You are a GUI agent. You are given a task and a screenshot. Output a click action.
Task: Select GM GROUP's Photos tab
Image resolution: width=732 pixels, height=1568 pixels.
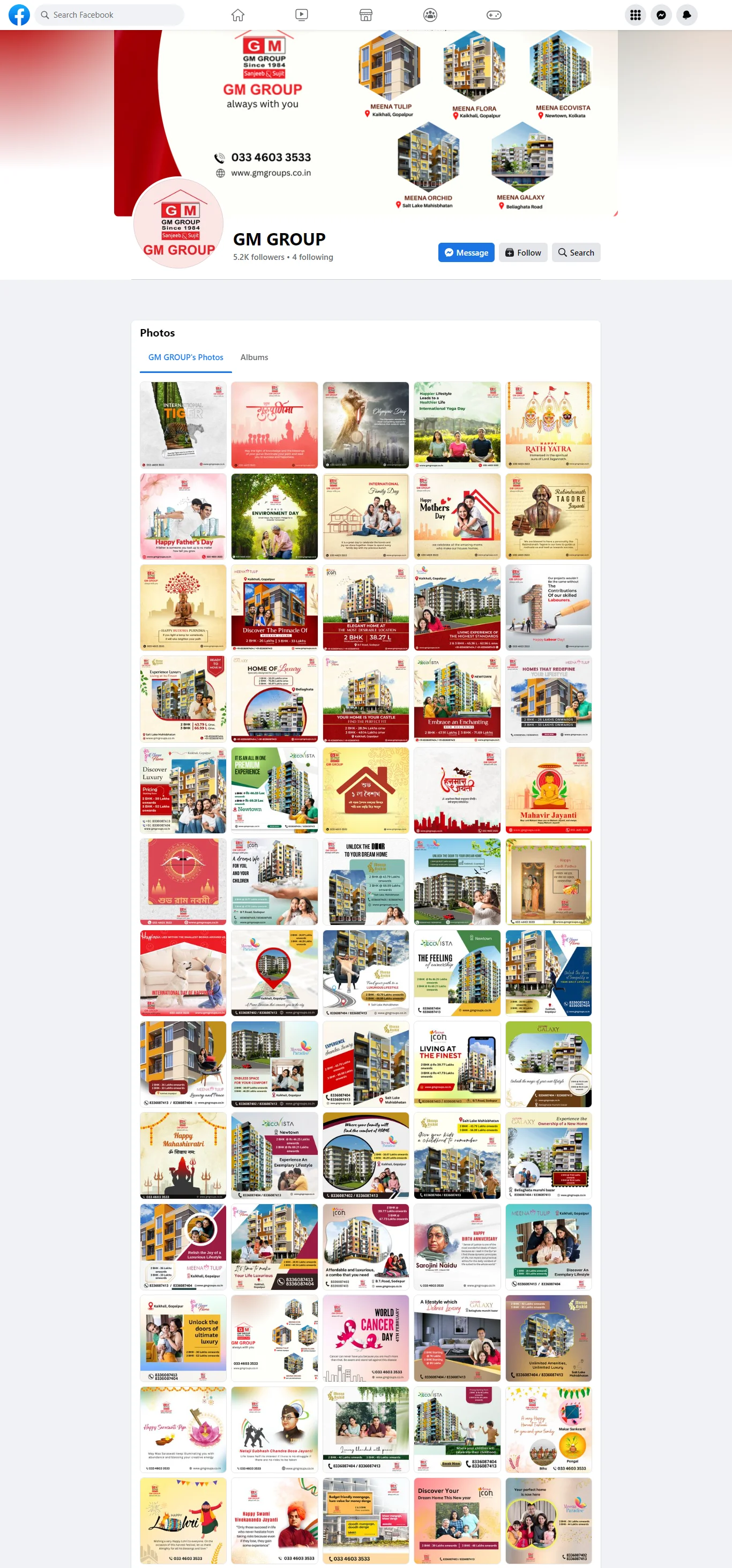(x=185, y=357)
